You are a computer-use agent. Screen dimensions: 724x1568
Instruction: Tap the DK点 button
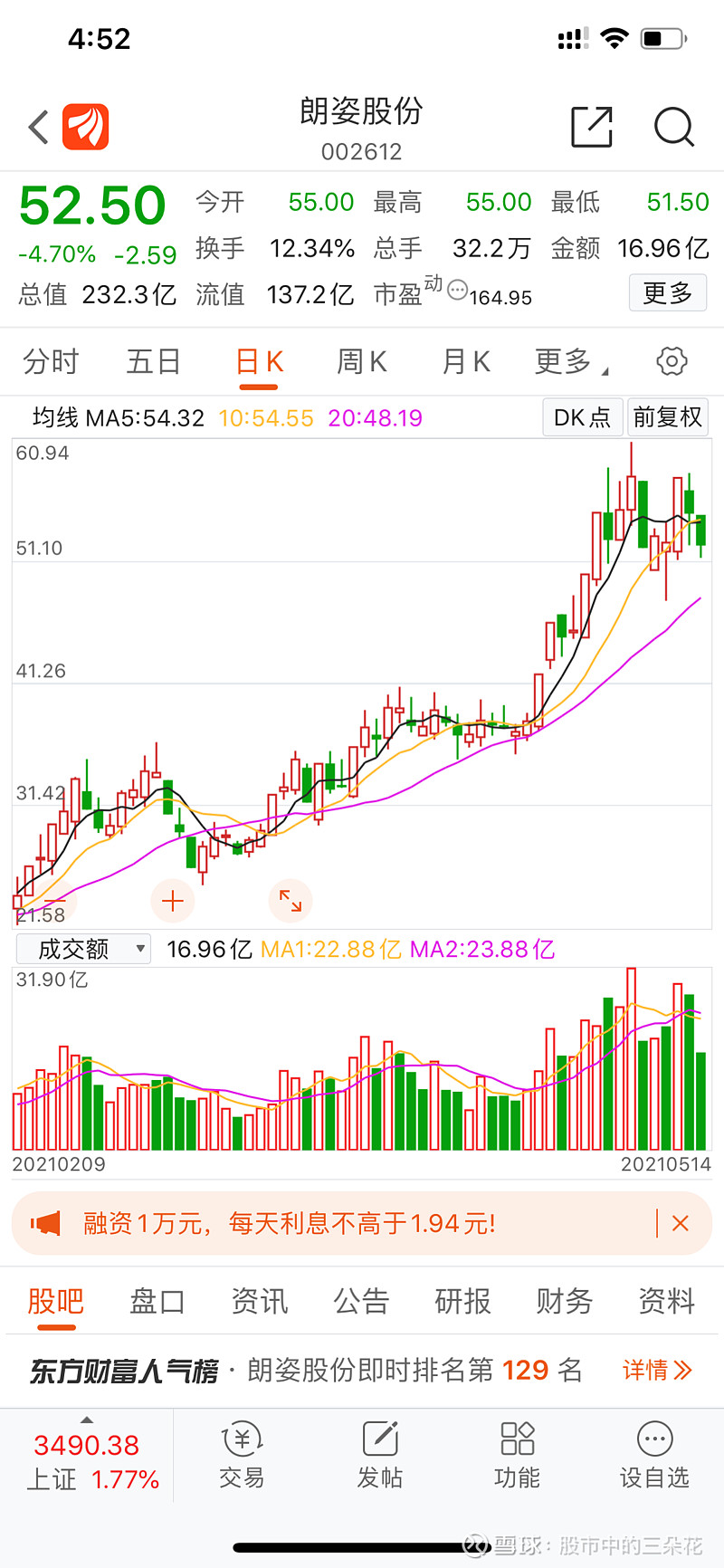tap(582, 417)
